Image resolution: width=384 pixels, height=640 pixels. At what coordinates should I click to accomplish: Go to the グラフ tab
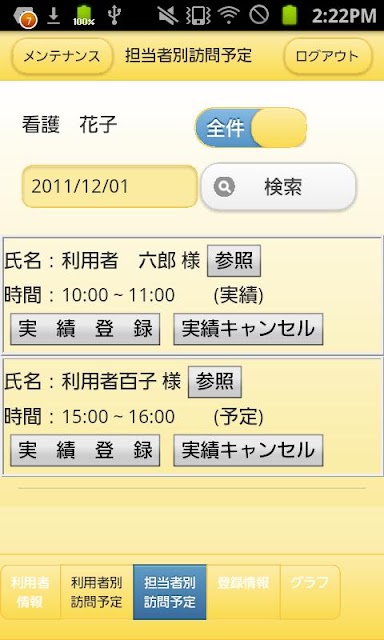coord(310,592)
